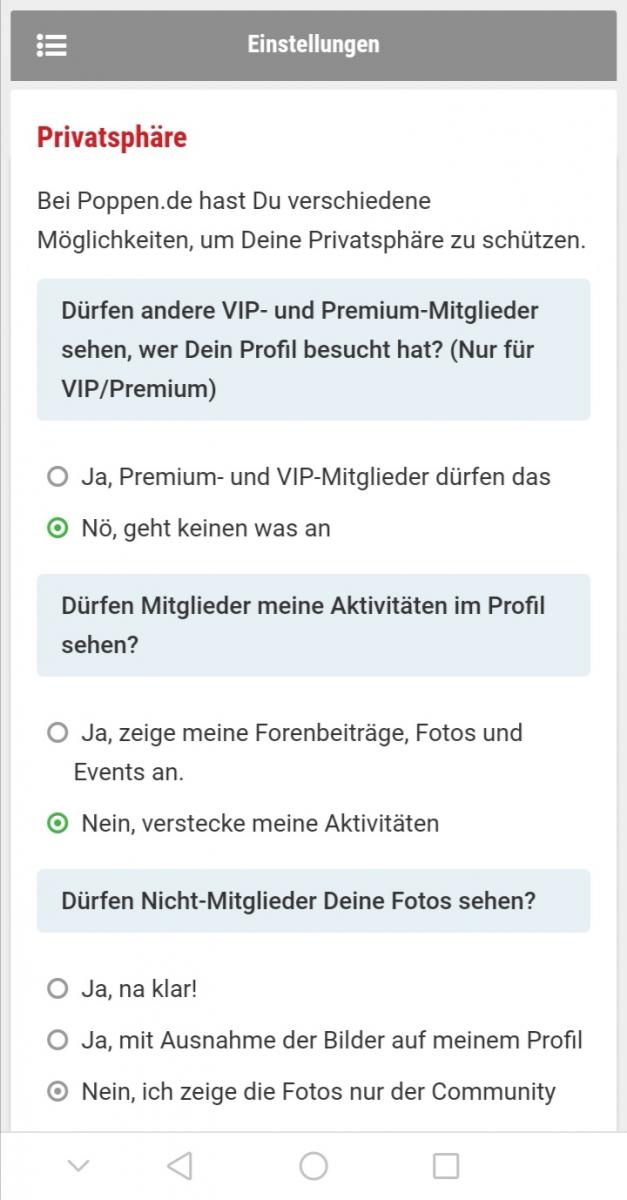Screen dimensions: 627x1200
Task: Open recent apps with the square button
Action: coord(446,1166)
